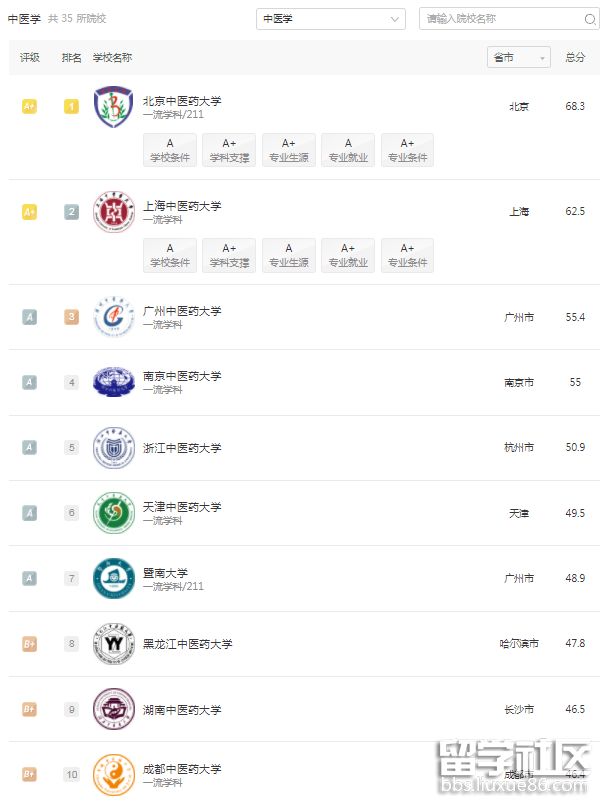Open 上海中医药大学 entry
The image size is (604, 807).
181,206
